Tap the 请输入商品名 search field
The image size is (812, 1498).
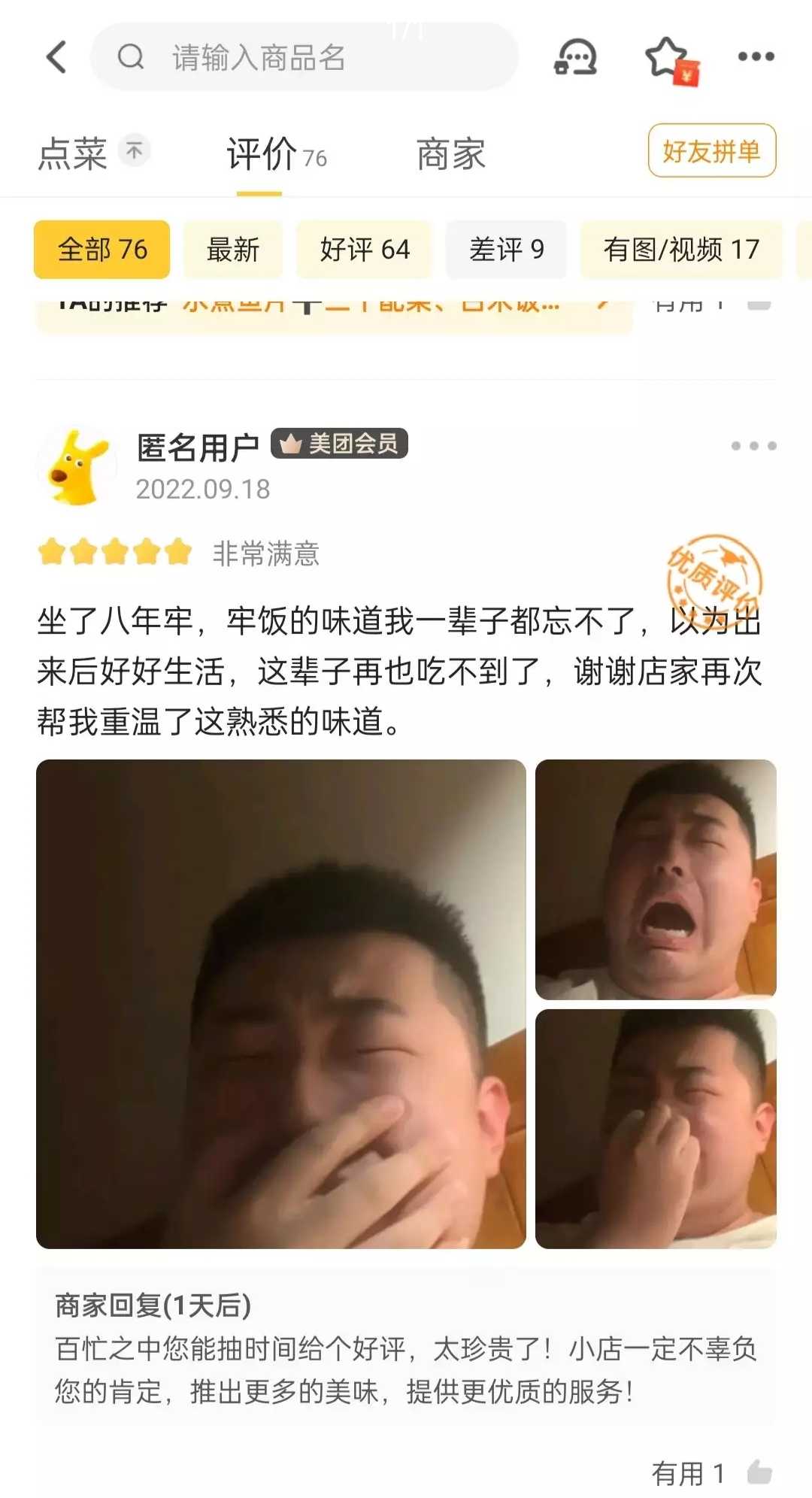point(304,56)
